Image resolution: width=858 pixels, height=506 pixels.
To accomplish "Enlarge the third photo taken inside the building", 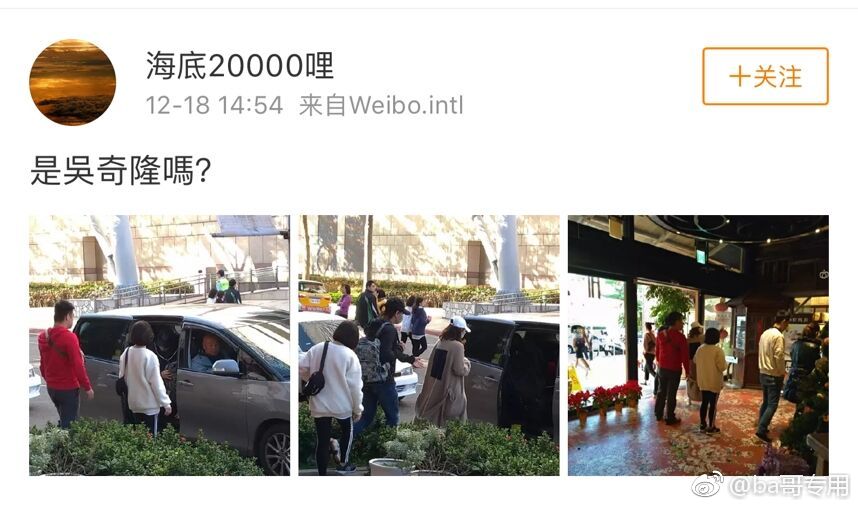I will click(697, 345).
